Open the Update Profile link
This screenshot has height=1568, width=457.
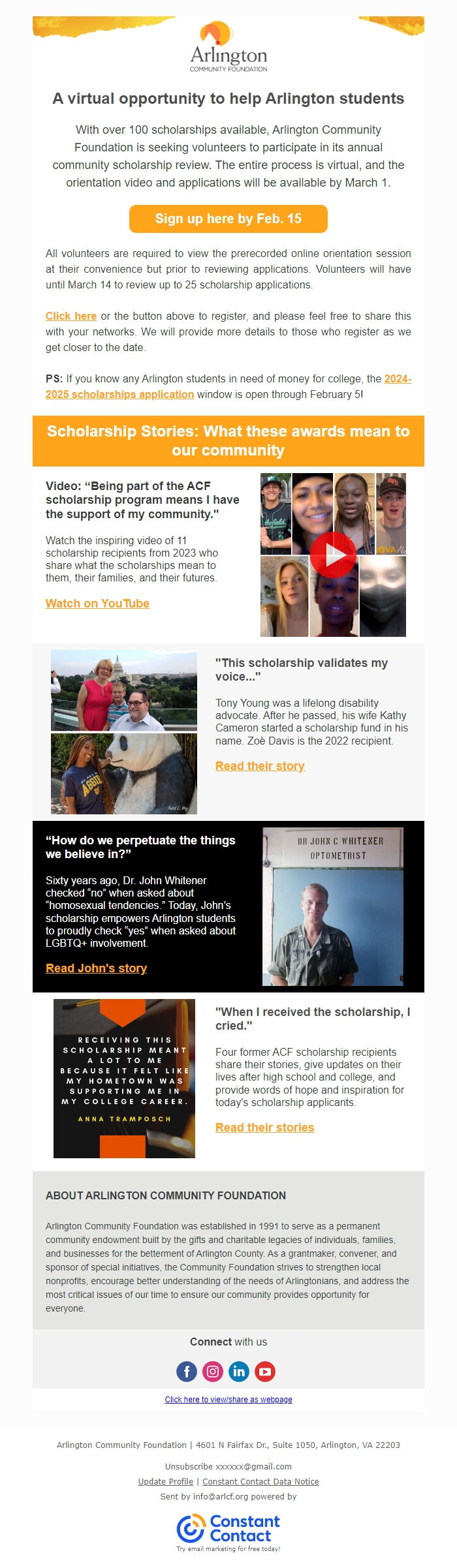(x=165, y=1481)
